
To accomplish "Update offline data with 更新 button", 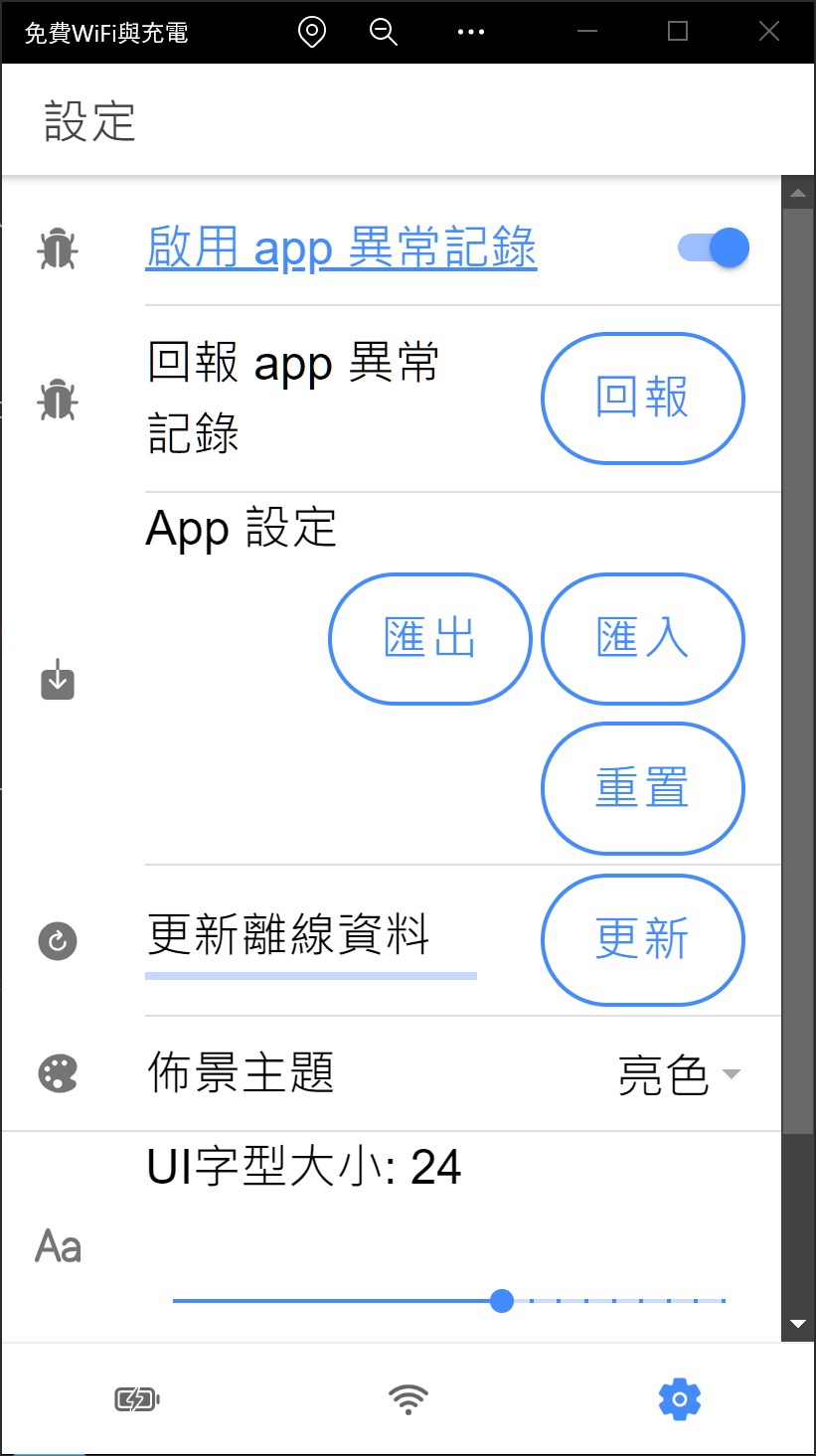I will pyautogui.click(x=642, y=939).
